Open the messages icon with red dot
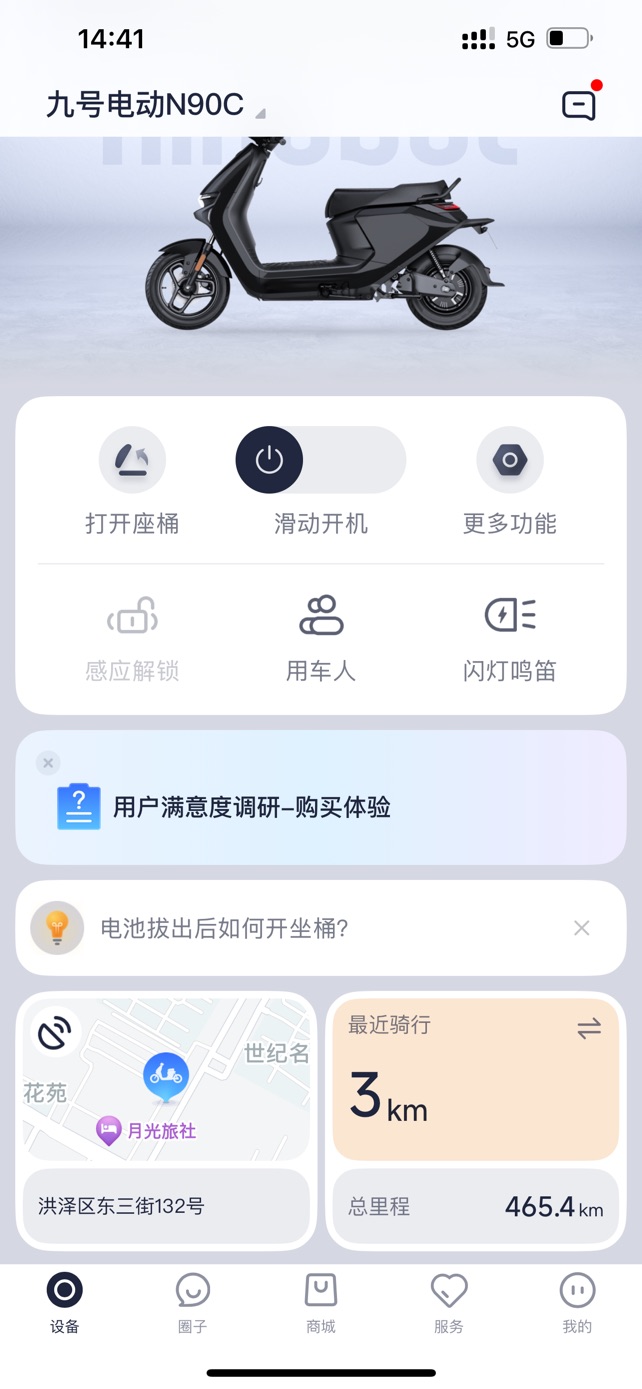 click(x=579, y=105)
